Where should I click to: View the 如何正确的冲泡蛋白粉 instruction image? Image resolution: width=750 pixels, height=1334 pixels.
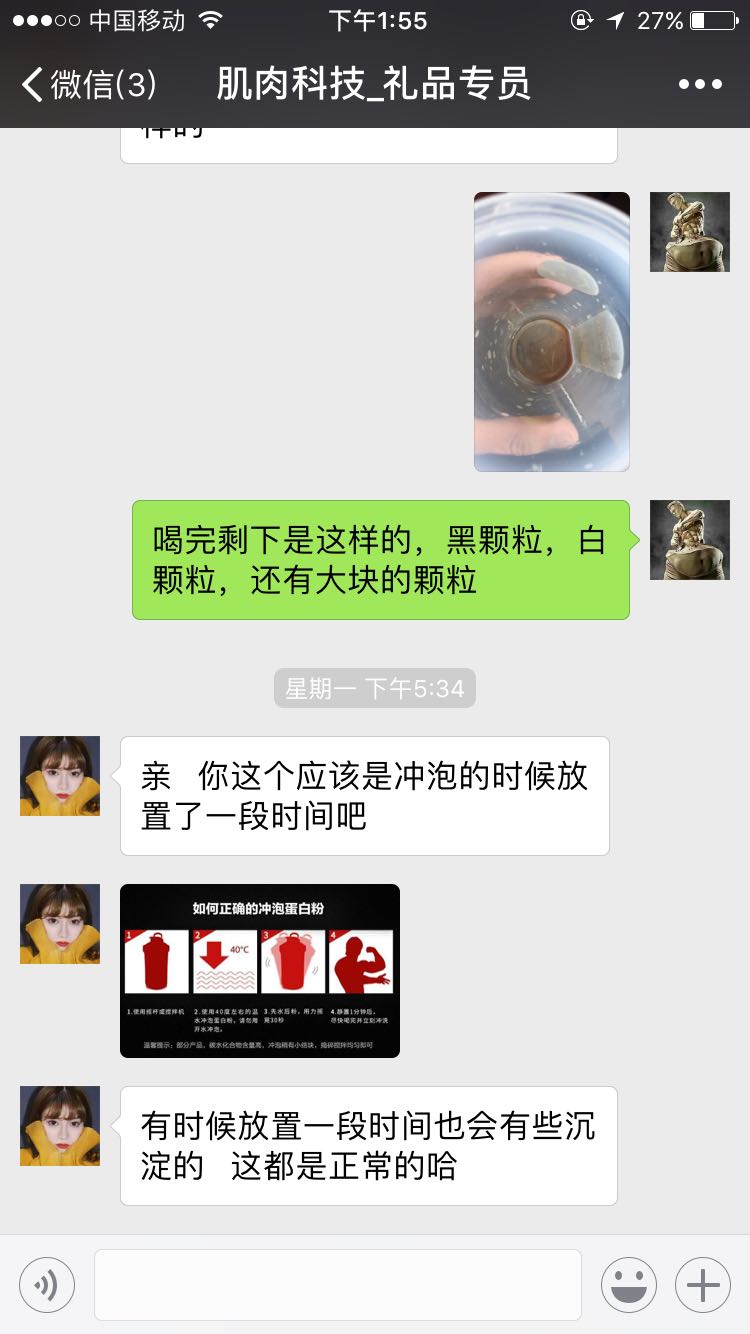[x=260, y=971]
